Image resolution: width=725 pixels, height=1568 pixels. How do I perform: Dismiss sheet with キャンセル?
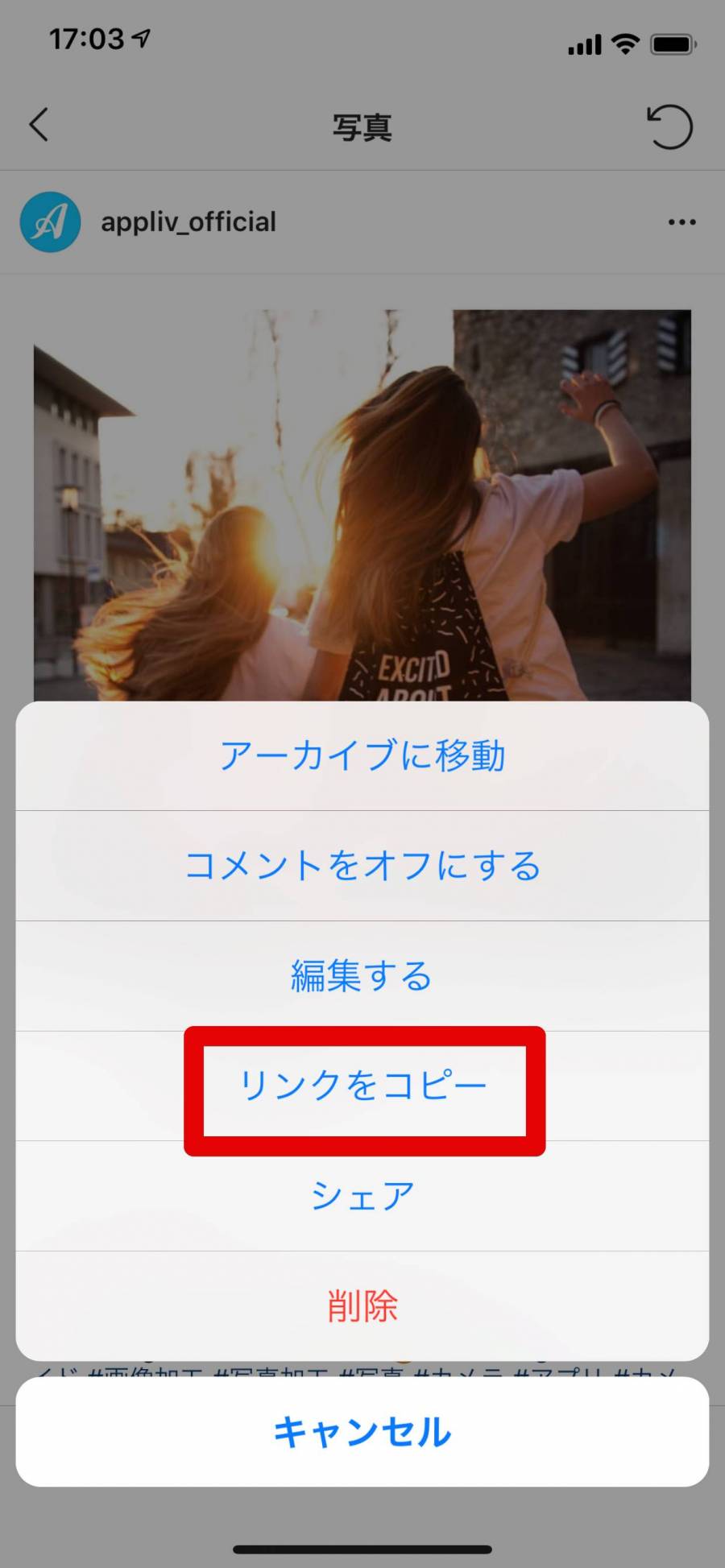click(362, 1432)
